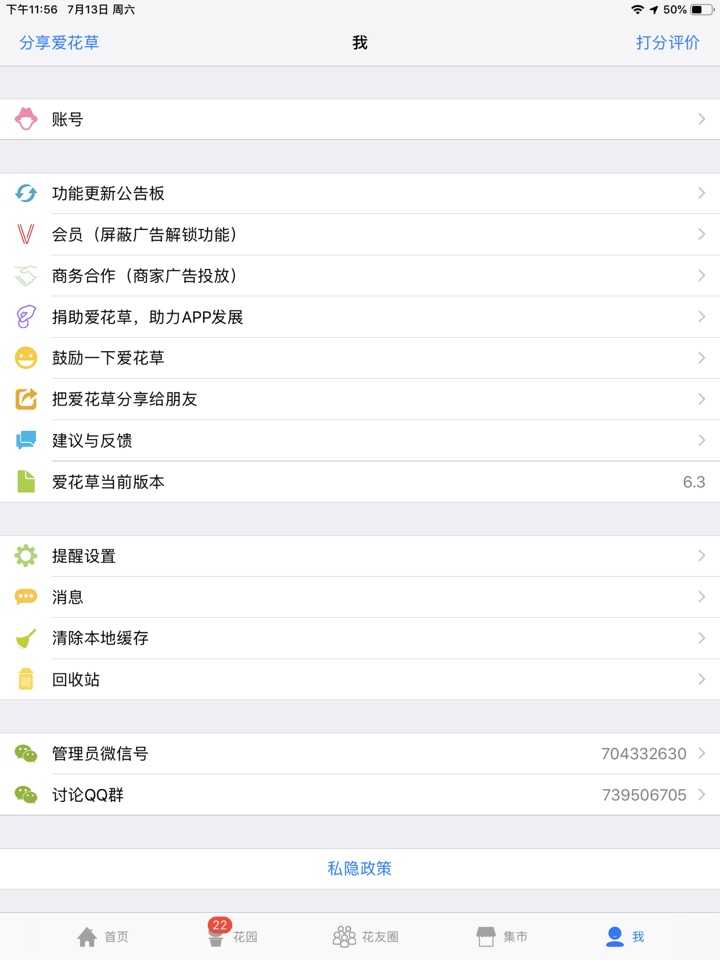Select 清除本地缓存 to clear cache

pyautogui.click(x=360, y=638)
